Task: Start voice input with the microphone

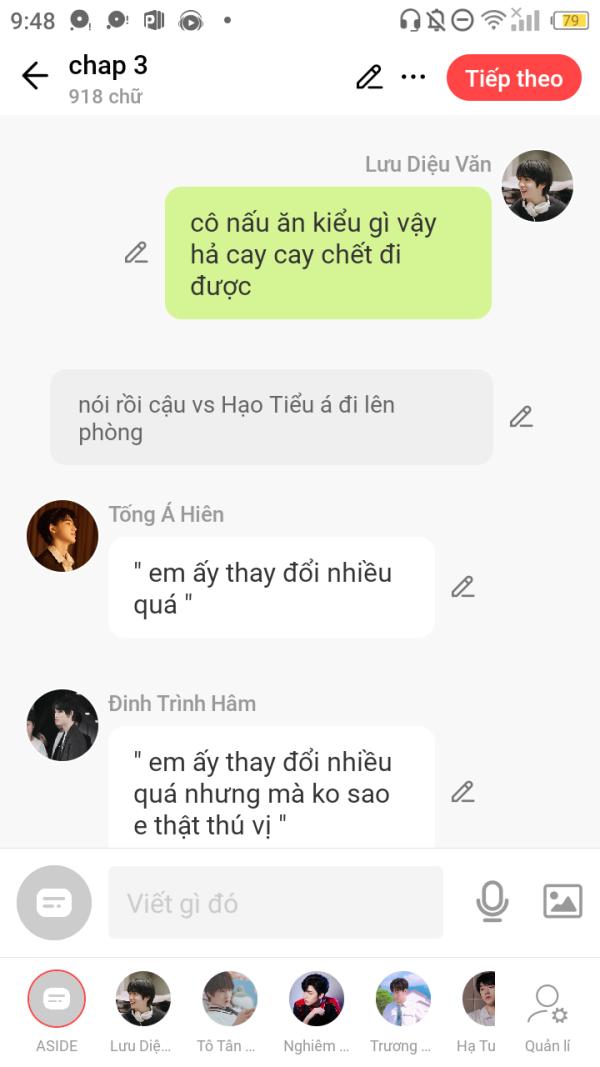Action: tap(492, 901)
